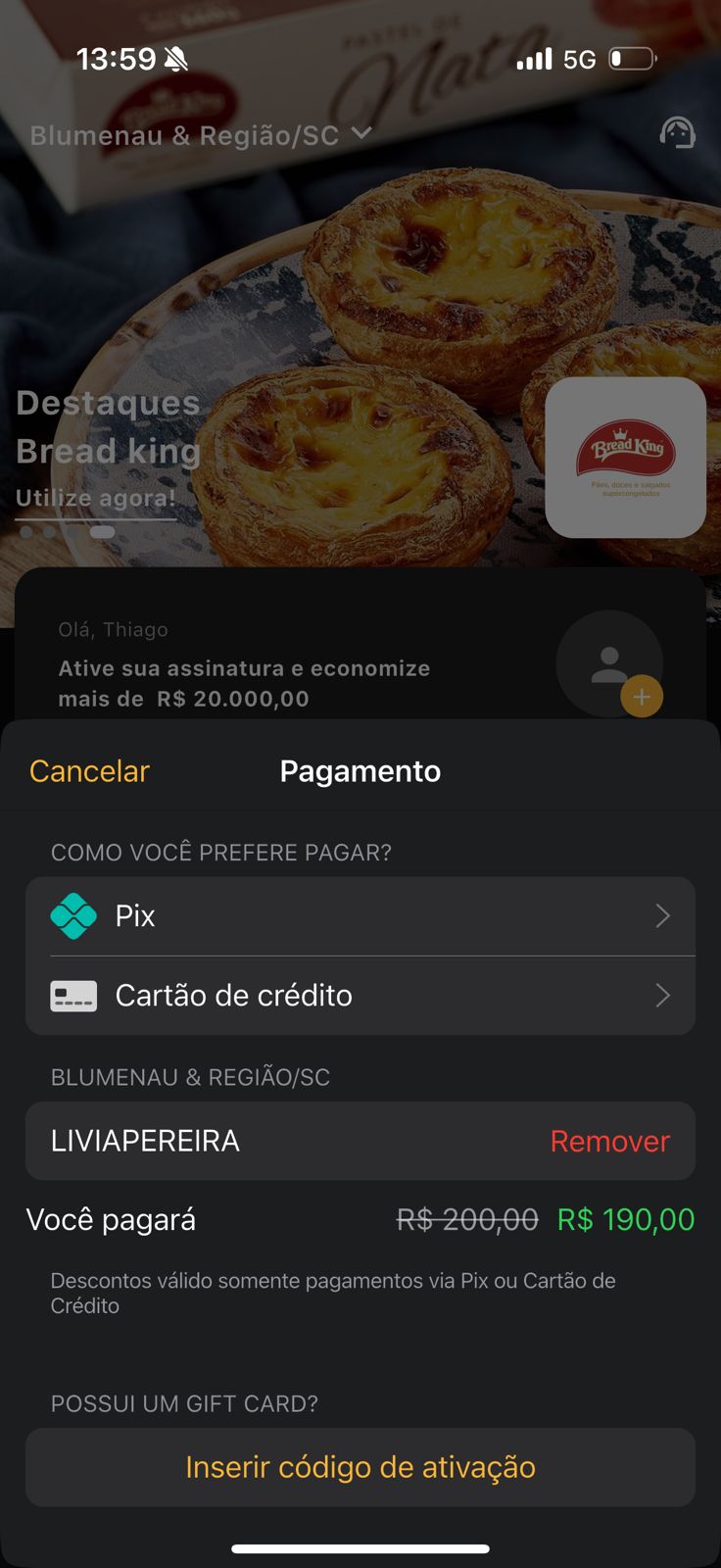The image size is (721, 1568).
Task: Tap Inserir código de ativação for gift card
Action: [360, 1467]
